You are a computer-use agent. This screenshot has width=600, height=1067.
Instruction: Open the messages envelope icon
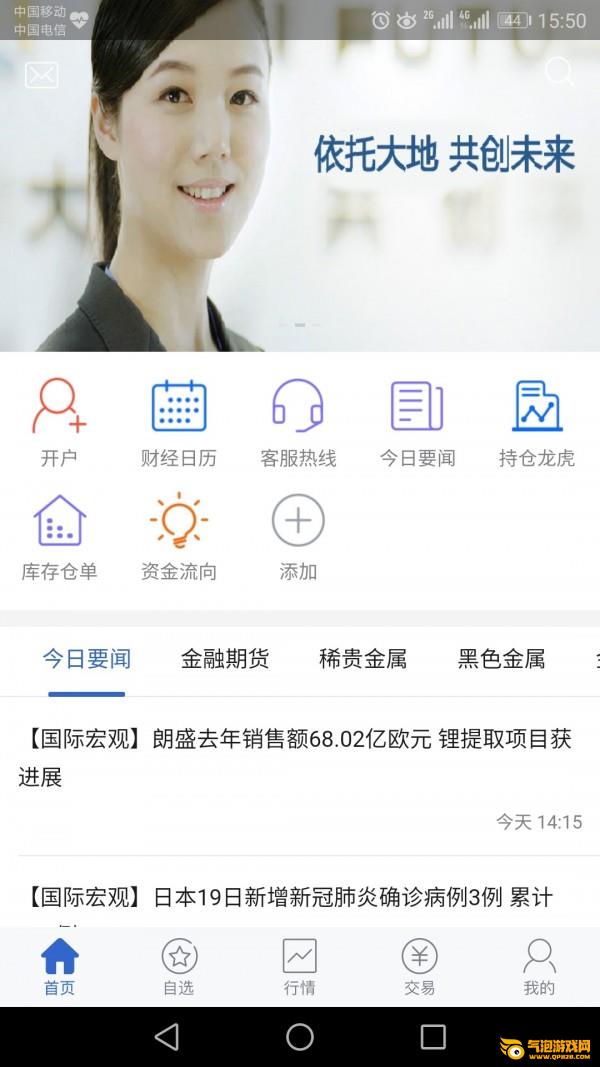pos(41,75)
